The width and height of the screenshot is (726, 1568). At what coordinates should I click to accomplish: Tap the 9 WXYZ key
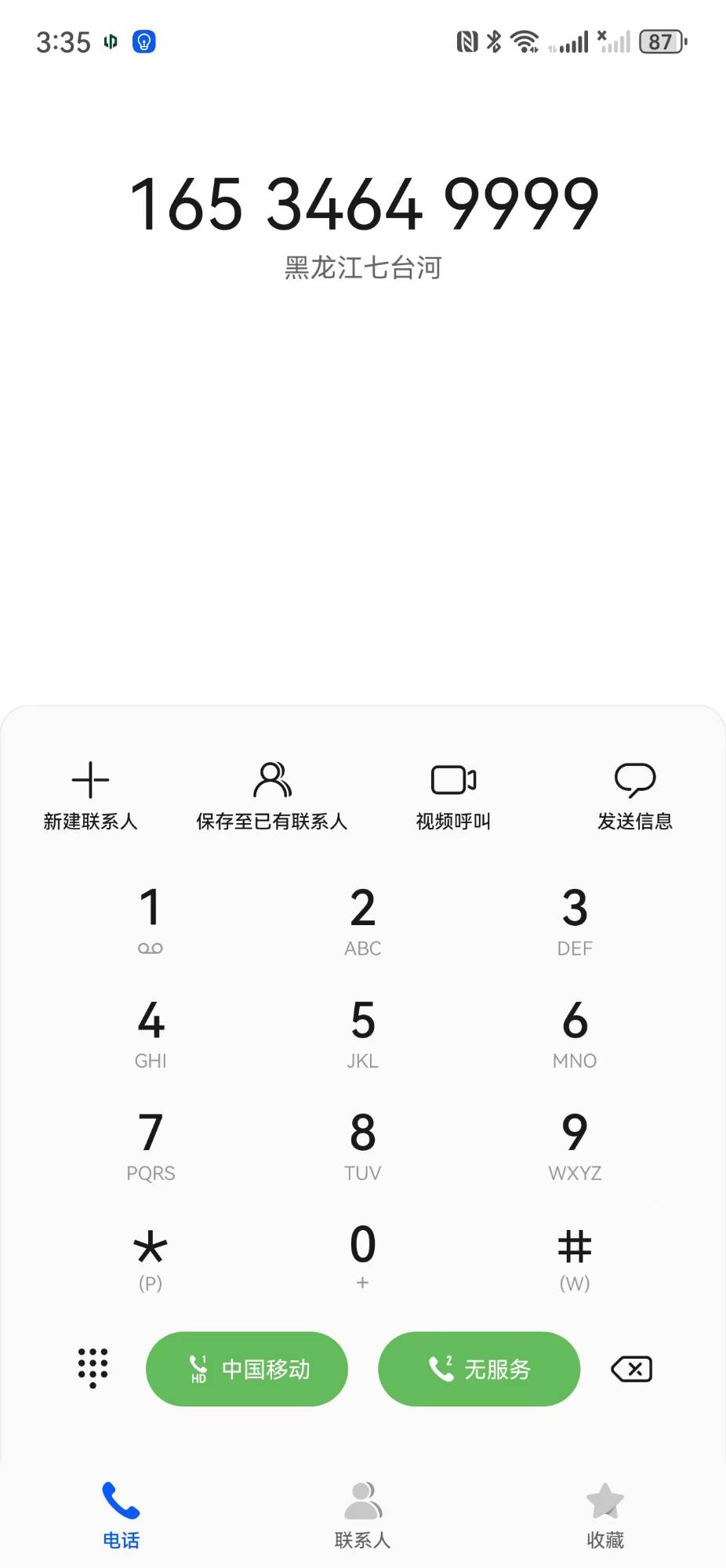tap(575, 1145)
